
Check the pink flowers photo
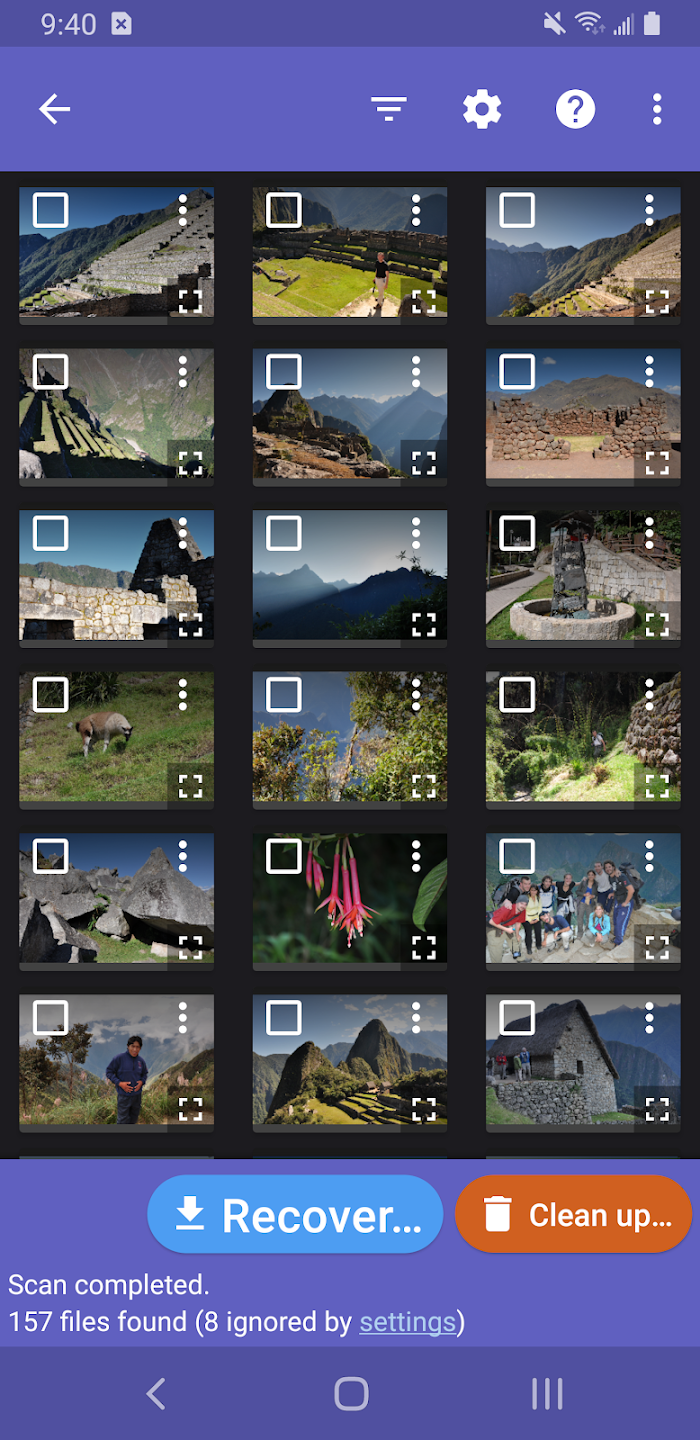pos(284,856)
